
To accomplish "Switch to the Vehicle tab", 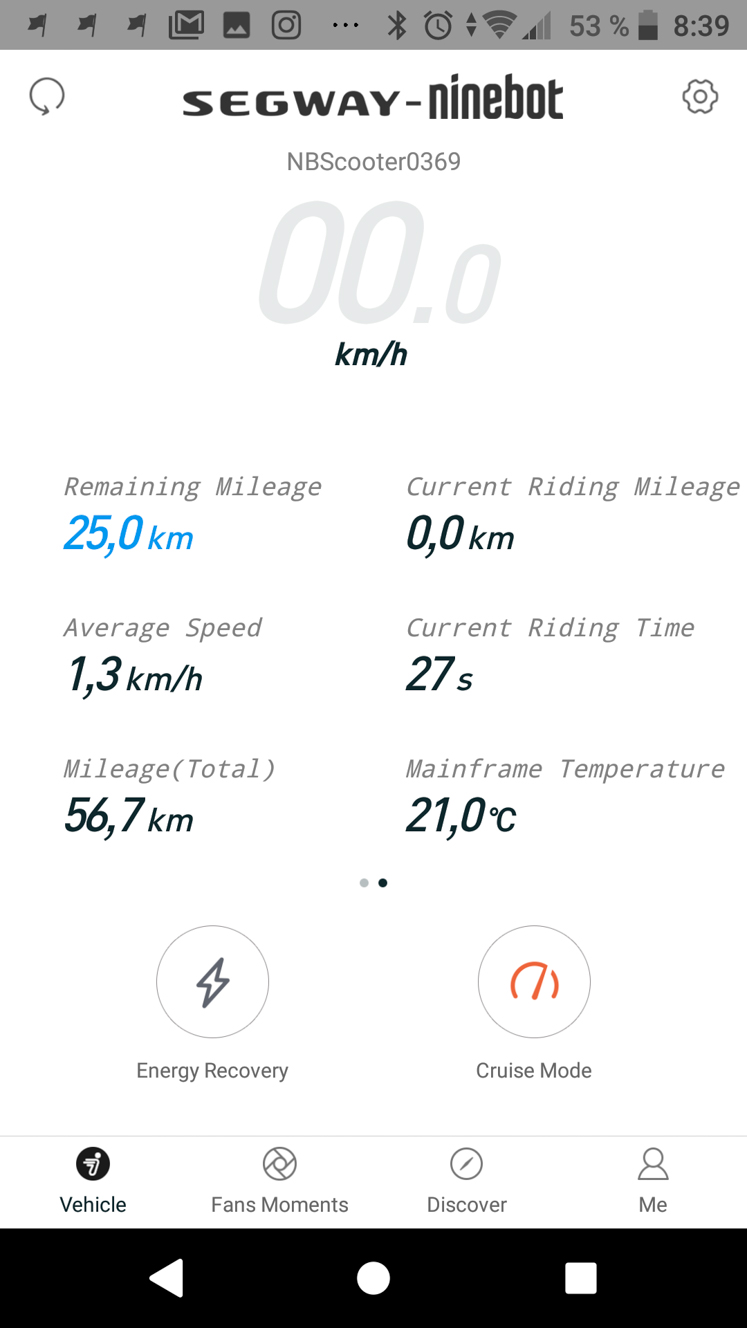I will pyautogui.click(x=93, y=1181).
